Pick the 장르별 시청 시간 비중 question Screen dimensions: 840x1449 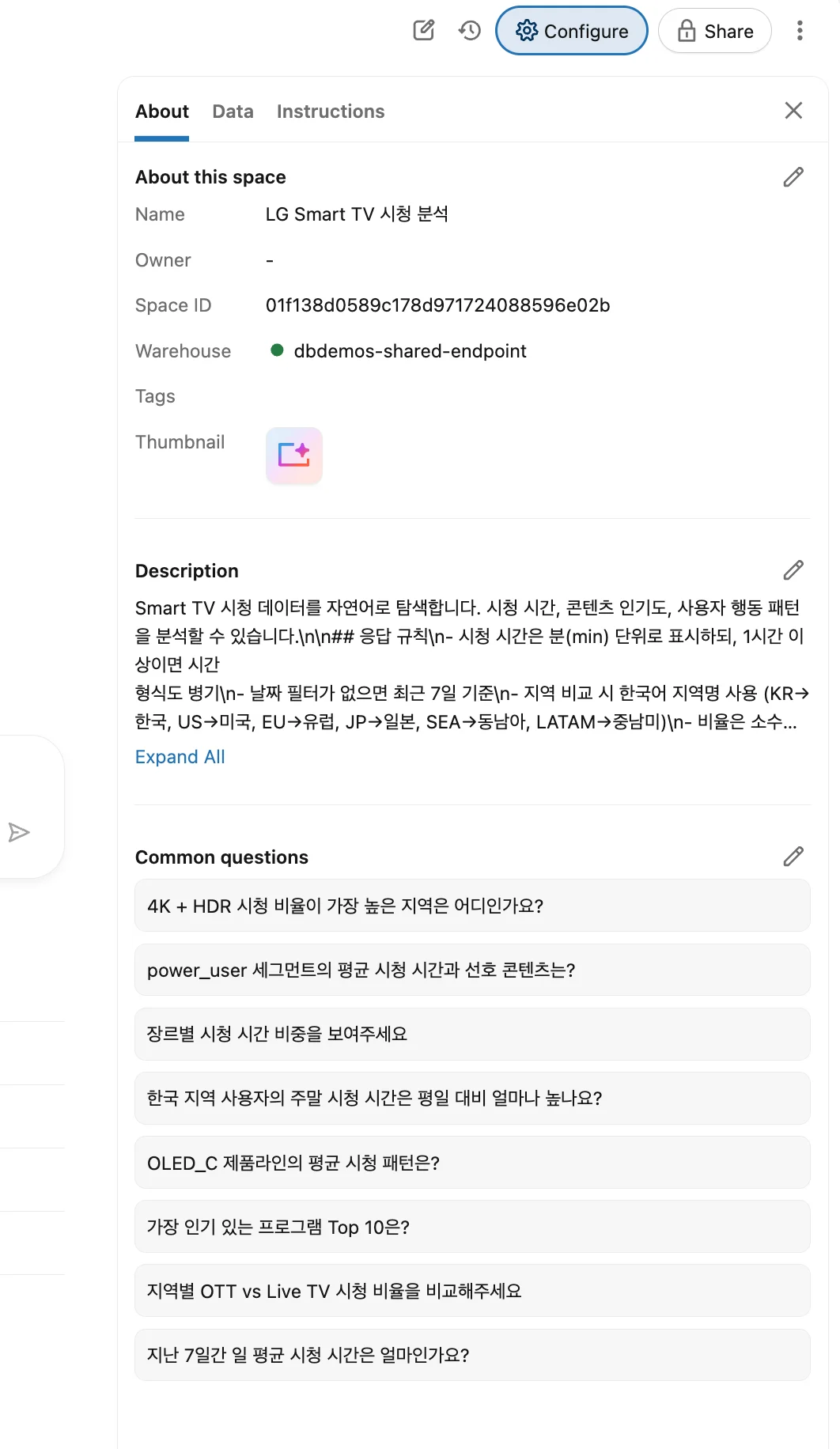pos(472,1034)
